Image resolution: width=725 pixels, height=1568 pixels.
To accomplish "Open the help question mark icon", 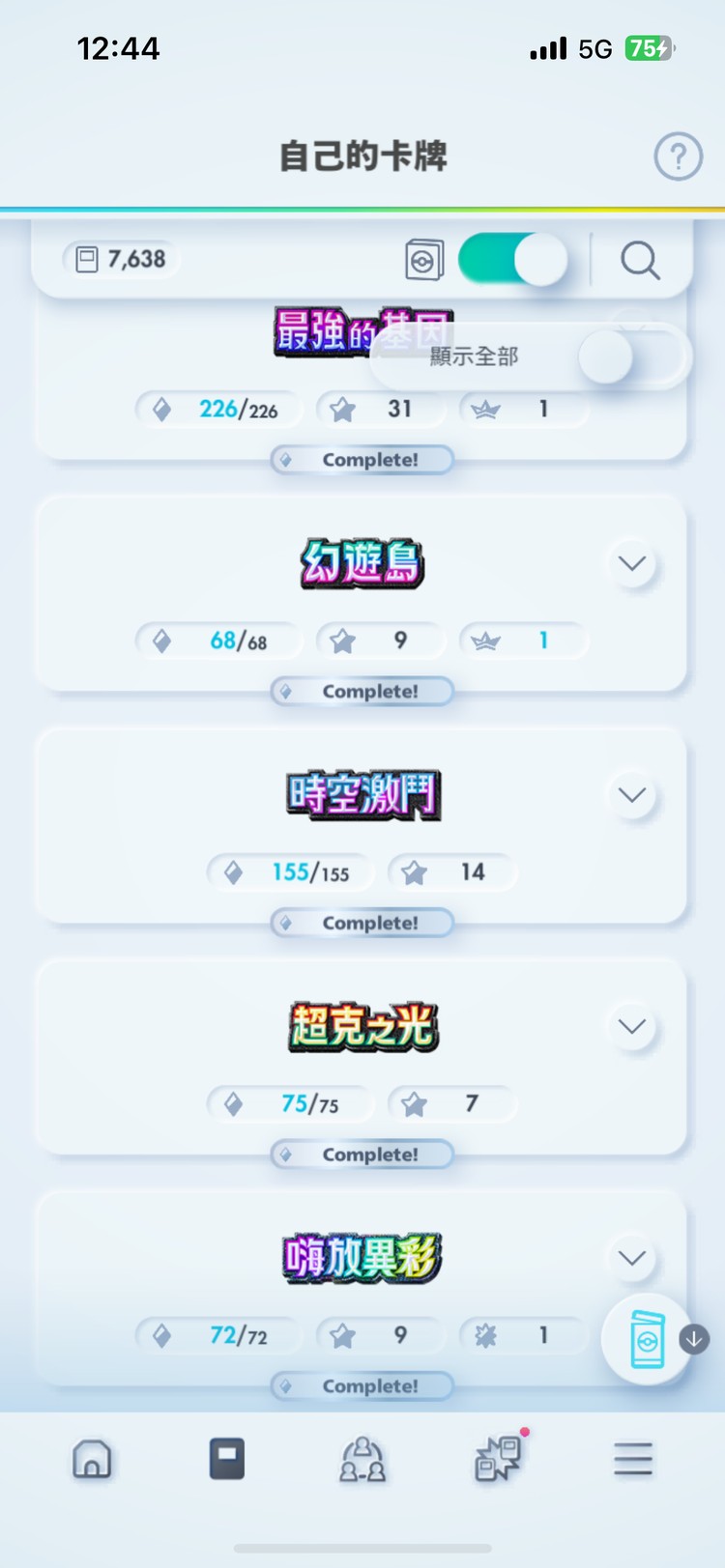I will coord(678,156).
